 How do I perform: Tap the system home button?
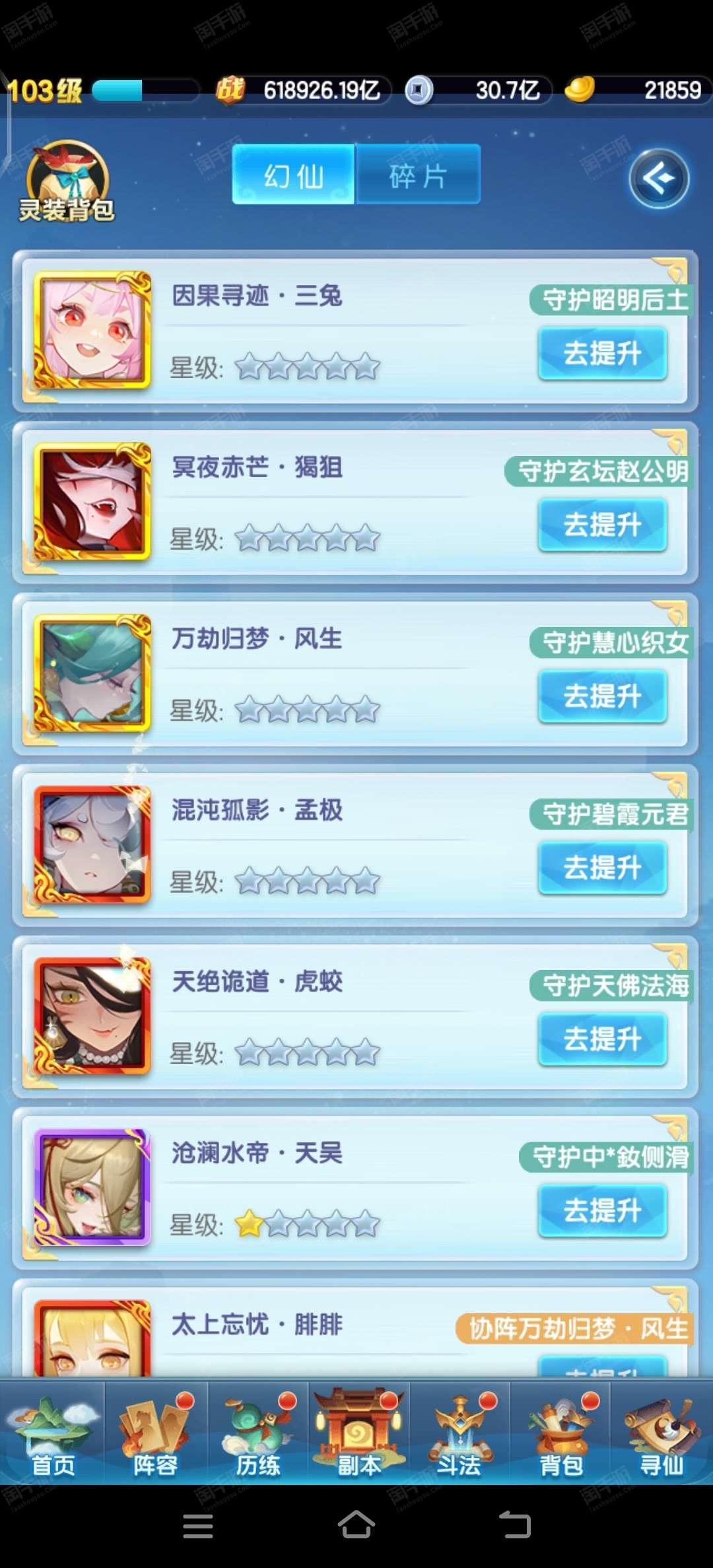click(356, 1525)
